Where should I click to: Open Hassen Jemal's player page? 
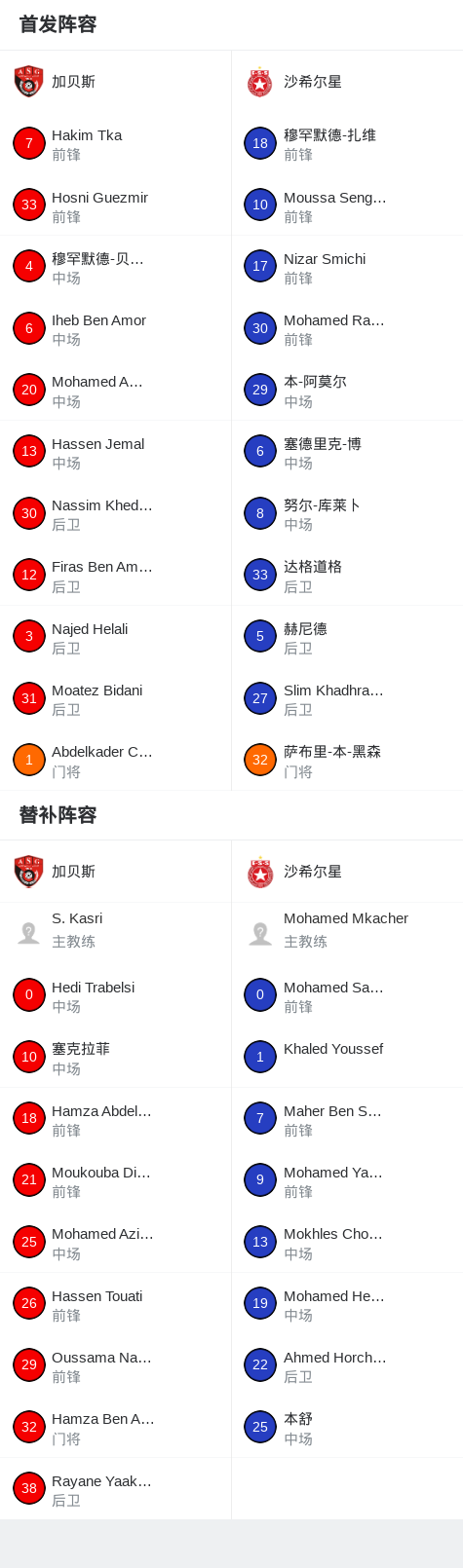(x=115, y=452)
